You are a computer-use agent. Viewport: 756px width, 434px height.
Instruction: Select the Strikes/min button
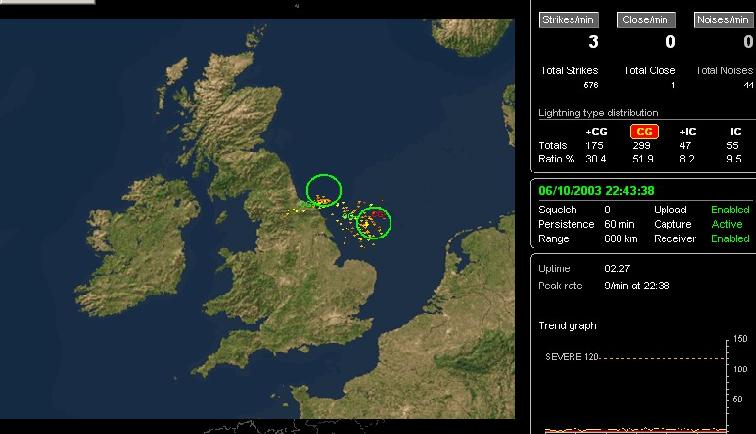[x=568, y=20]
